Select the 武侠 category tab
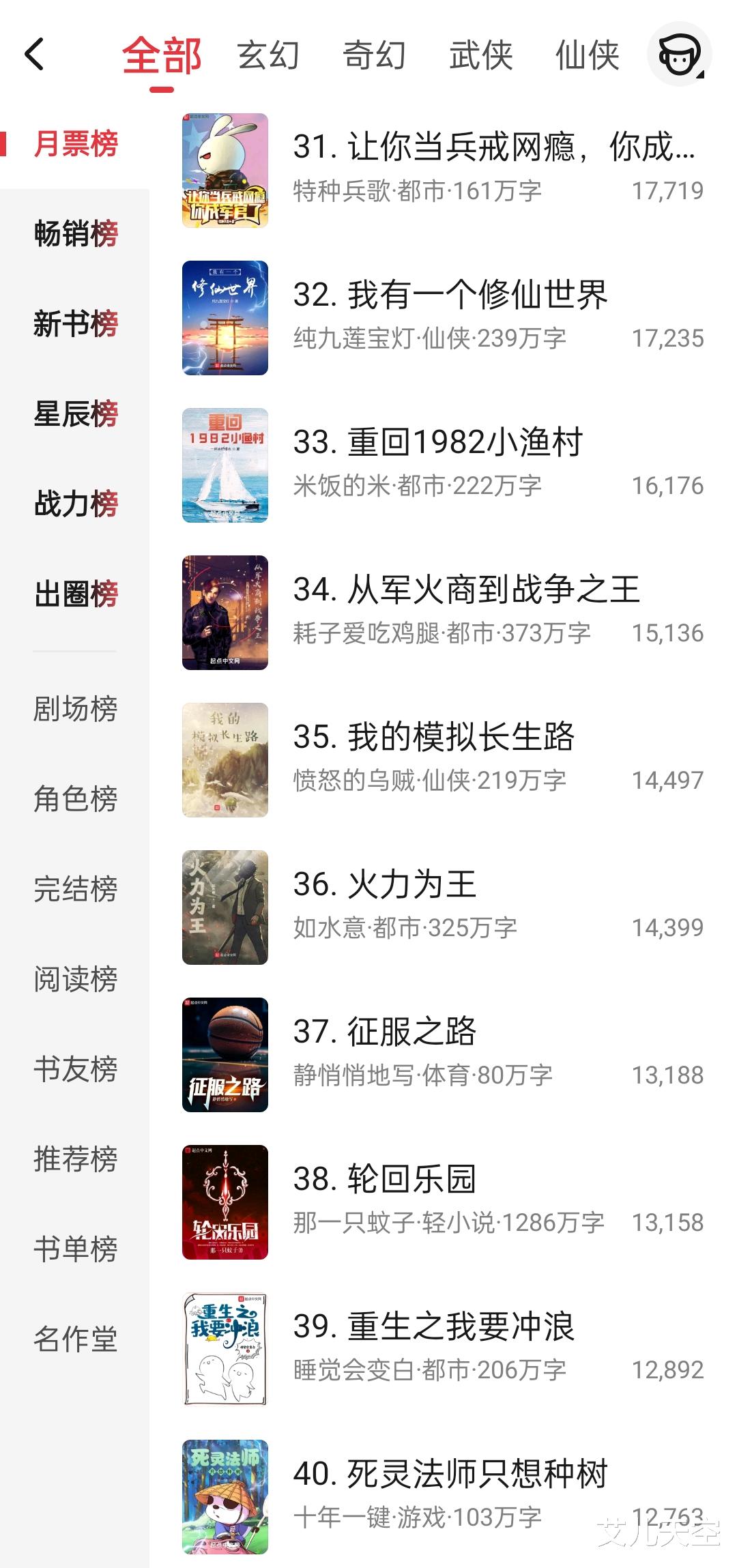This screenshot has height=1568, width=737. pyautogui.click(x=480, y=55)
